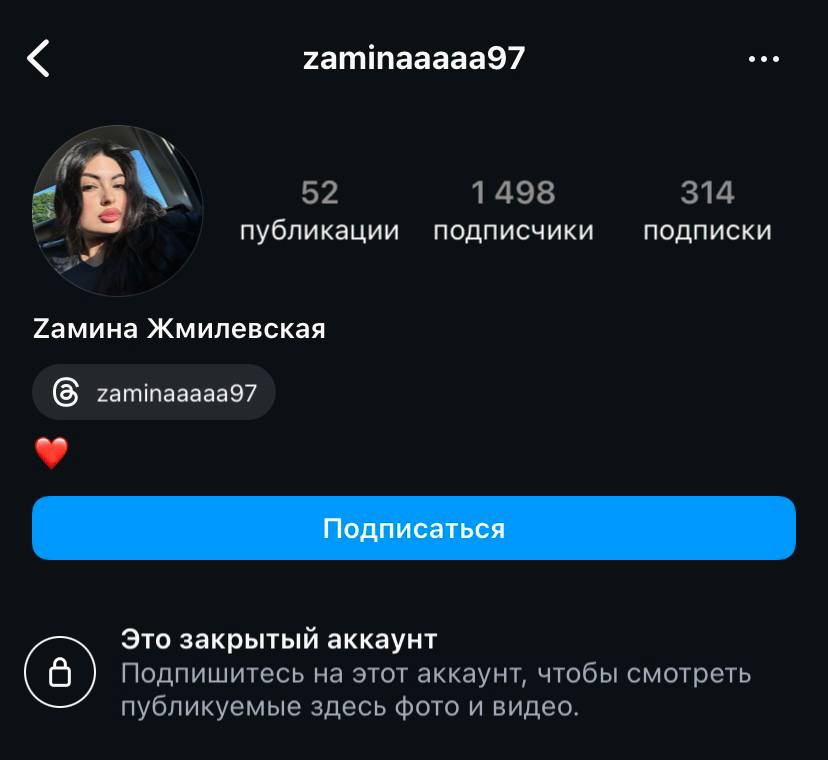Open the Threads badge zaminaaaaa97

tap(154, 393)
